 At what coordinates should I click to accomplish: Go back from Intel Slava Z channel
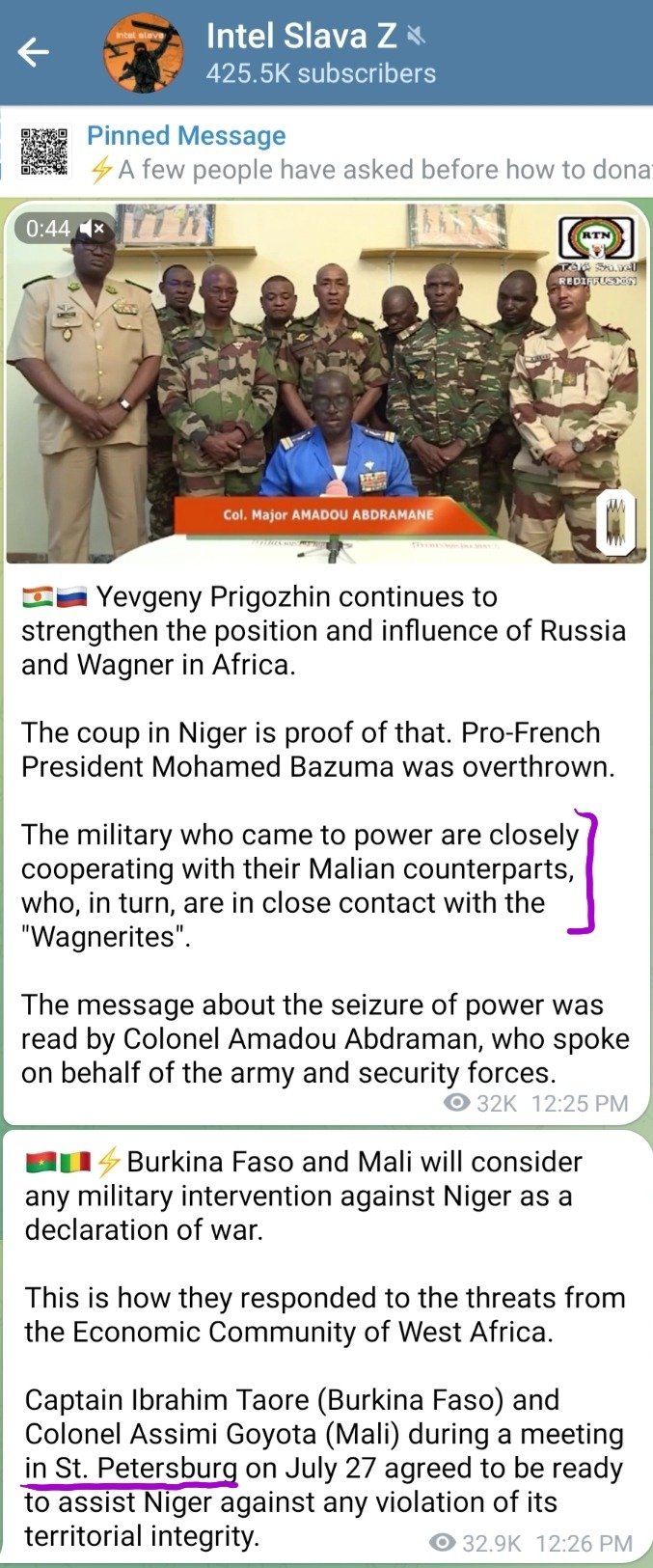[x=34, y=52]
